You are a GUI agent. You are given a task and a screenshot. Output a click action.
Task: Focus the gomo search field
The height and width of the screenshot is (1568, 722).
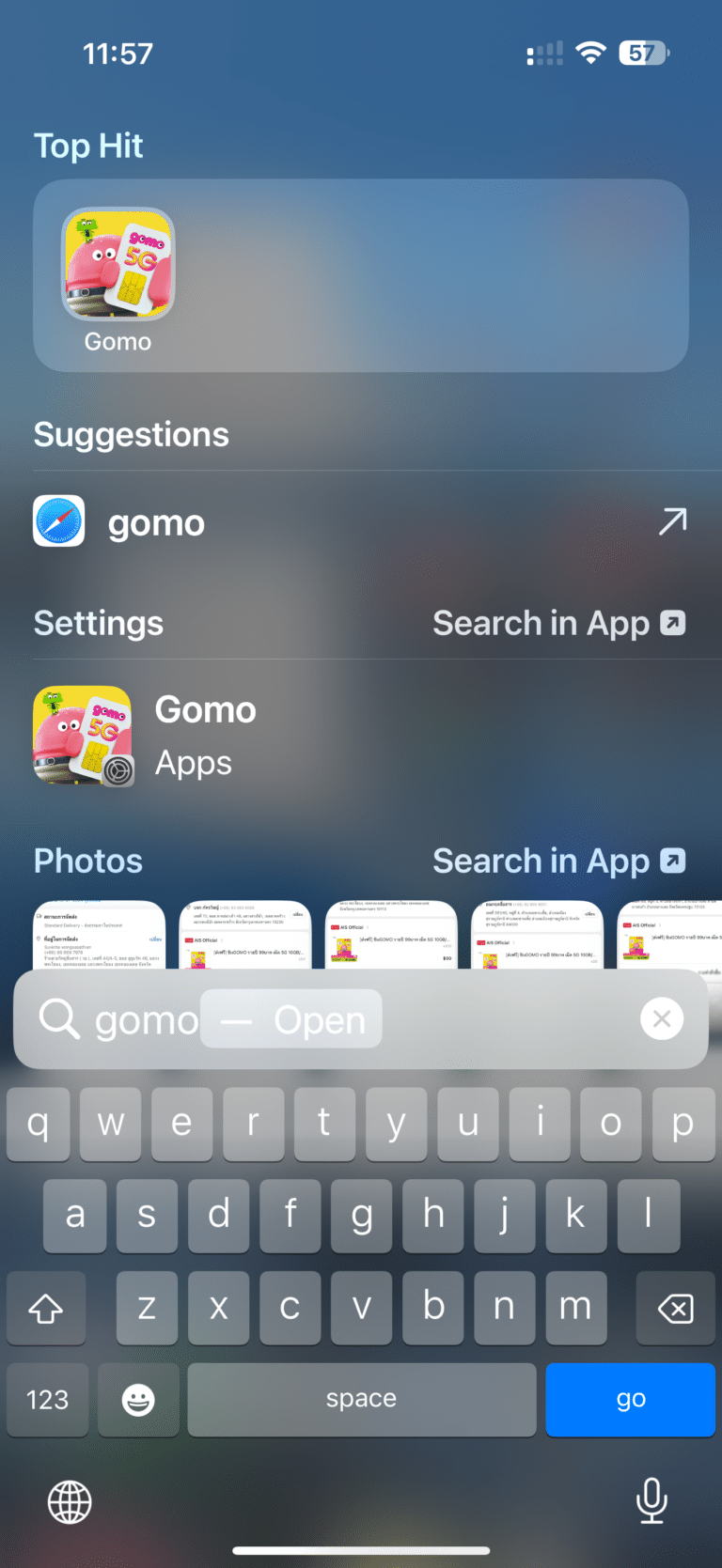[508, 1019]
